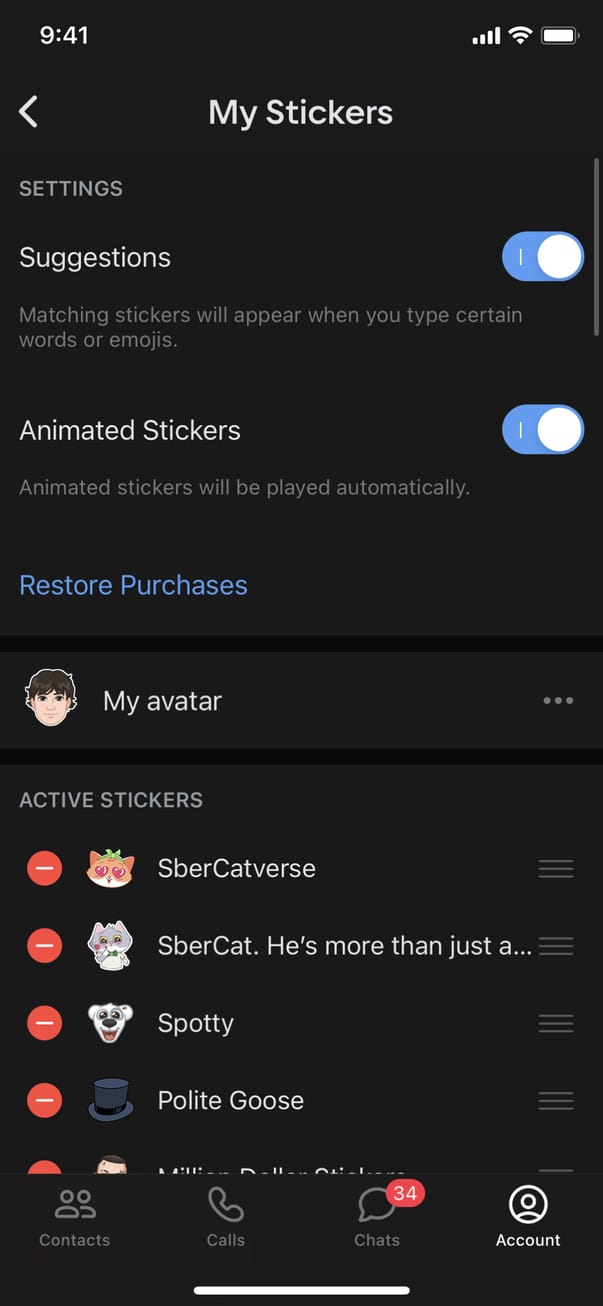Open the Polite Goose sticker pack
603x1306 pixels.
(x=231, y=1100)
